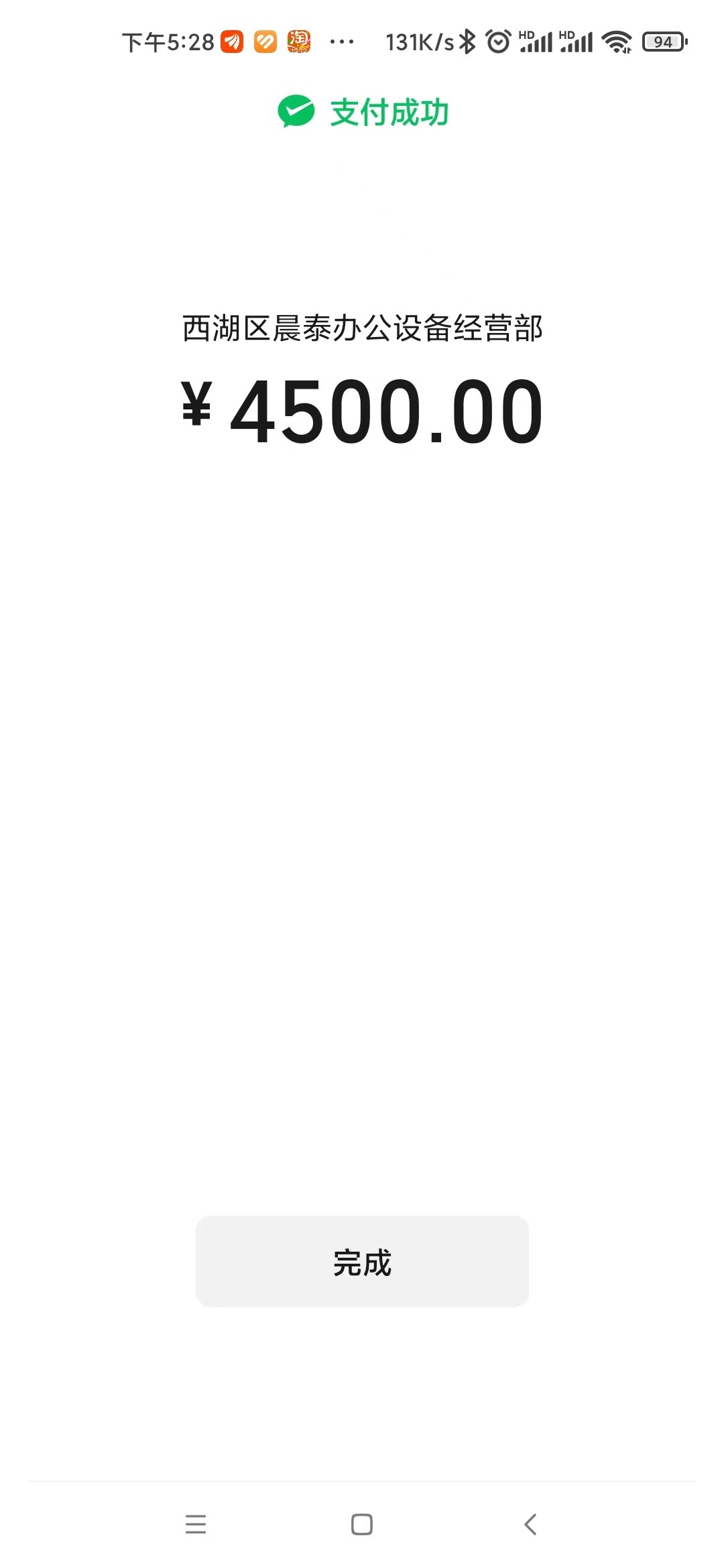
Task: Go to the home screen via the navigation bar
Action: tap(362, 1524)
